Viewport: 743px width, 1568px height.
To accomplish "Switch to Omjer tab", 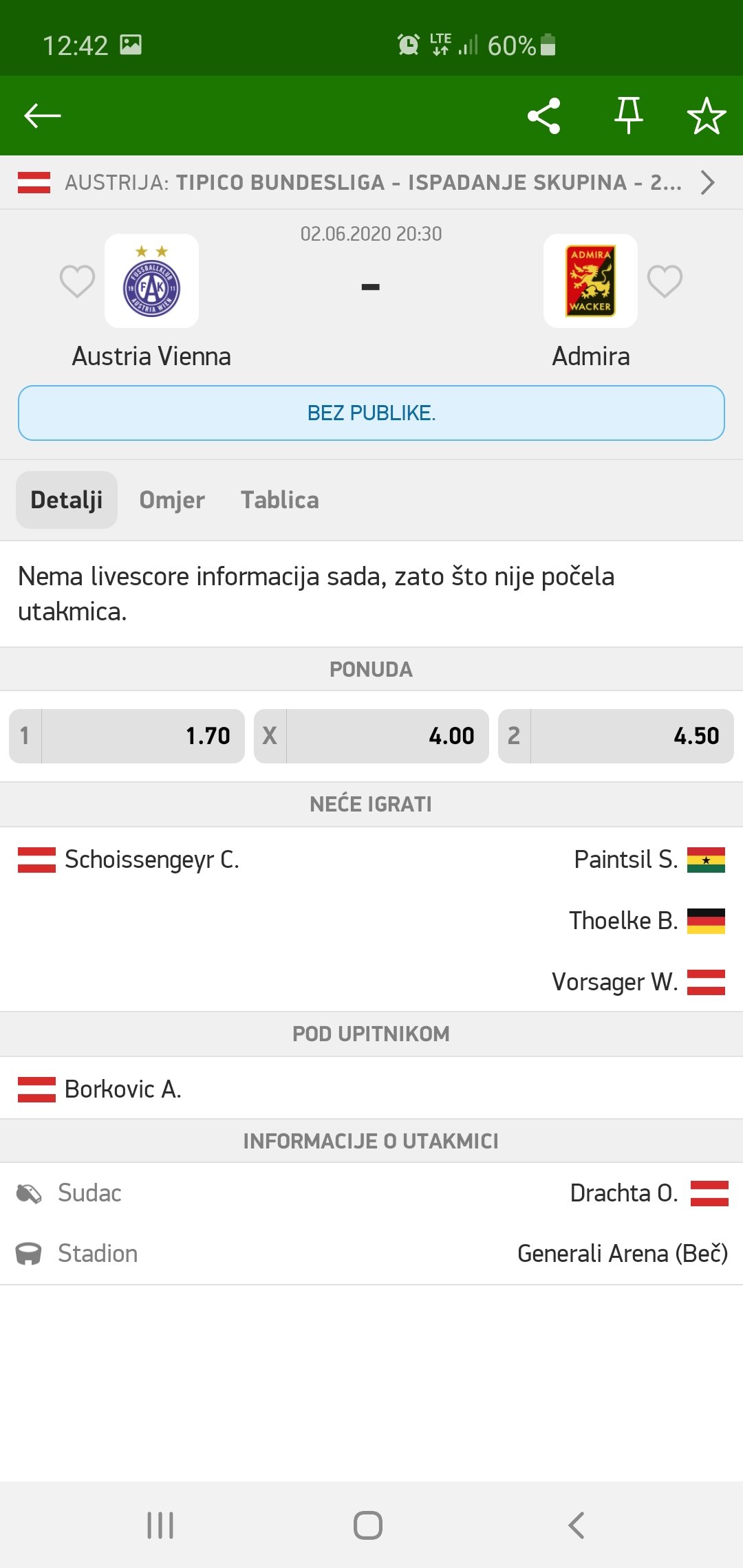I will [x=172, y=500].
